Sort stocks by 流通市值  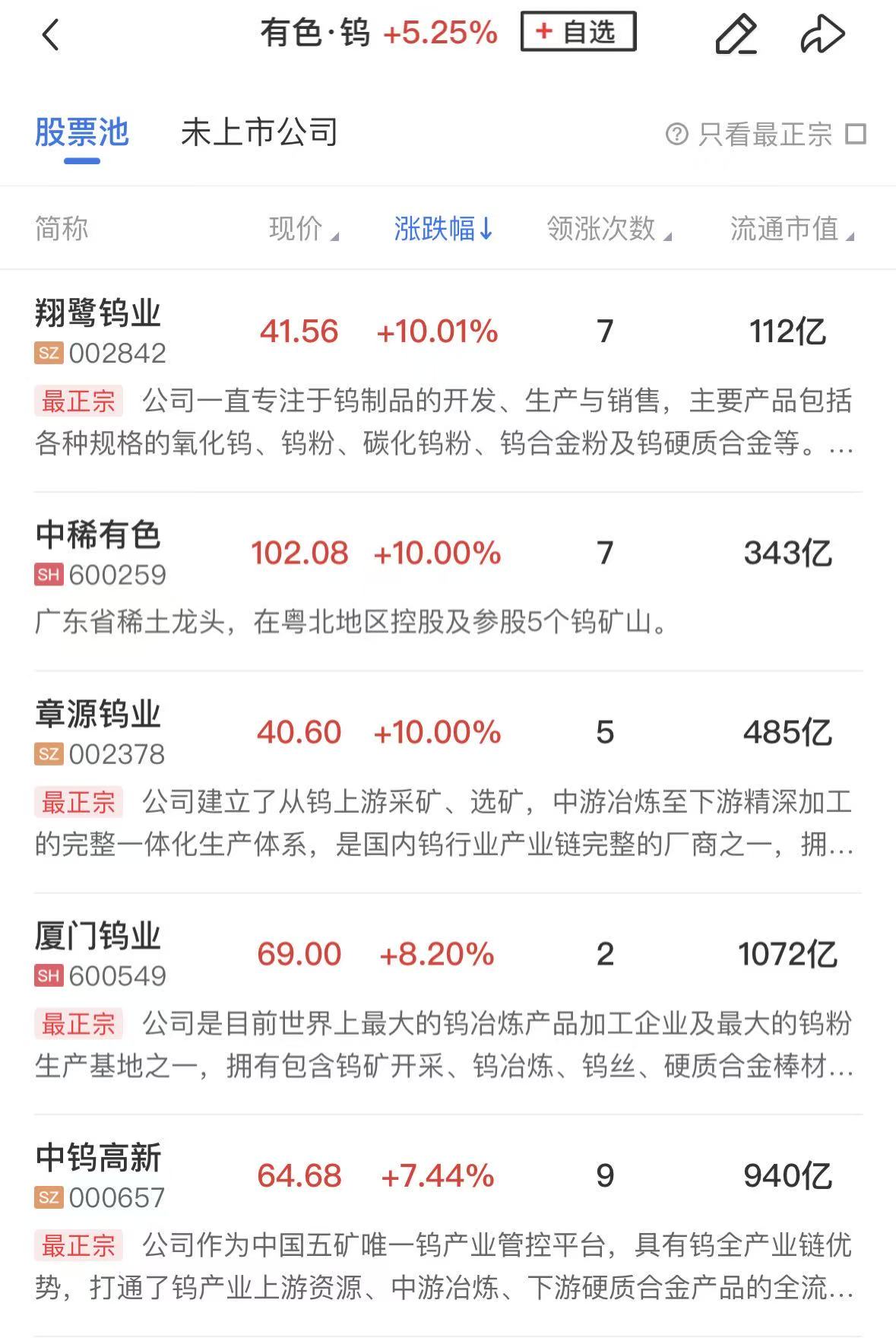pyautogui.click(x=791, y=229)
